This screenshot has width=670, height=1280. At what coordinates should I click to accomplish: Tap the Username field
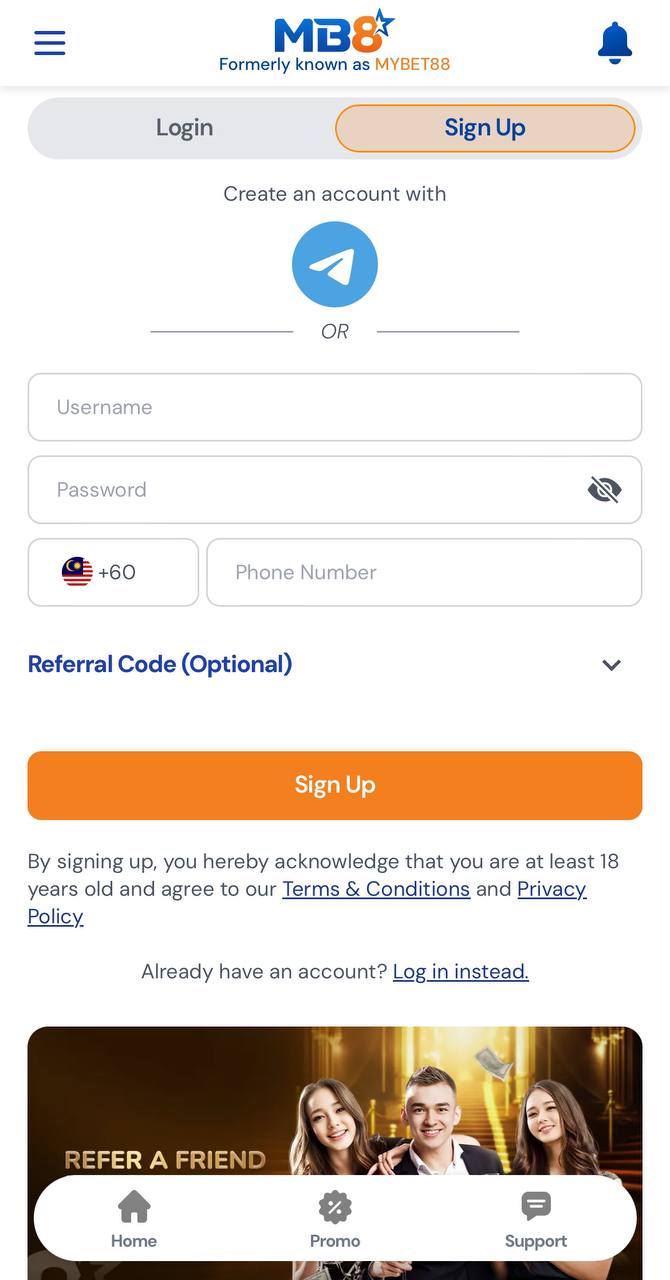[335, 407]
